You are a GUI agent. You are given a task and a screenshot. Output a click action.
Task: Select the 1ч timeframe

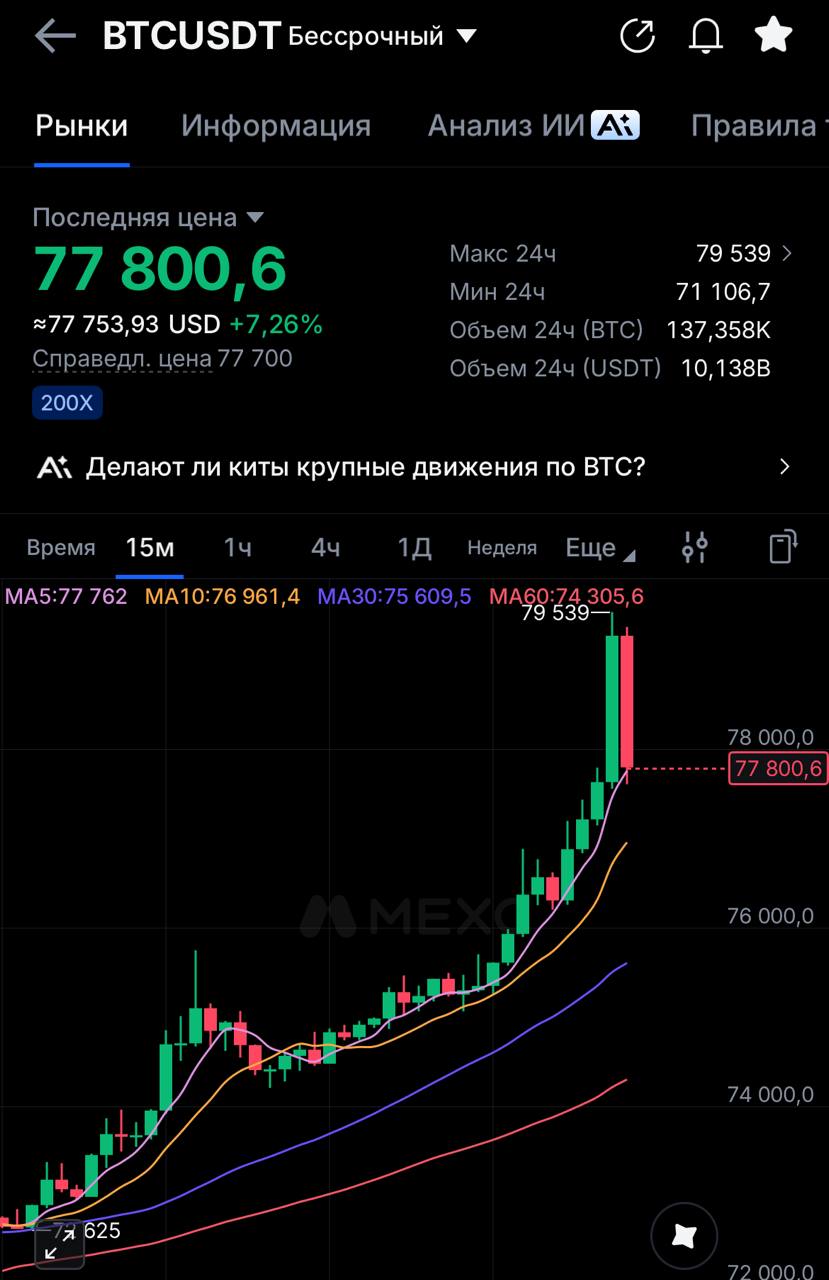[237, 548]
